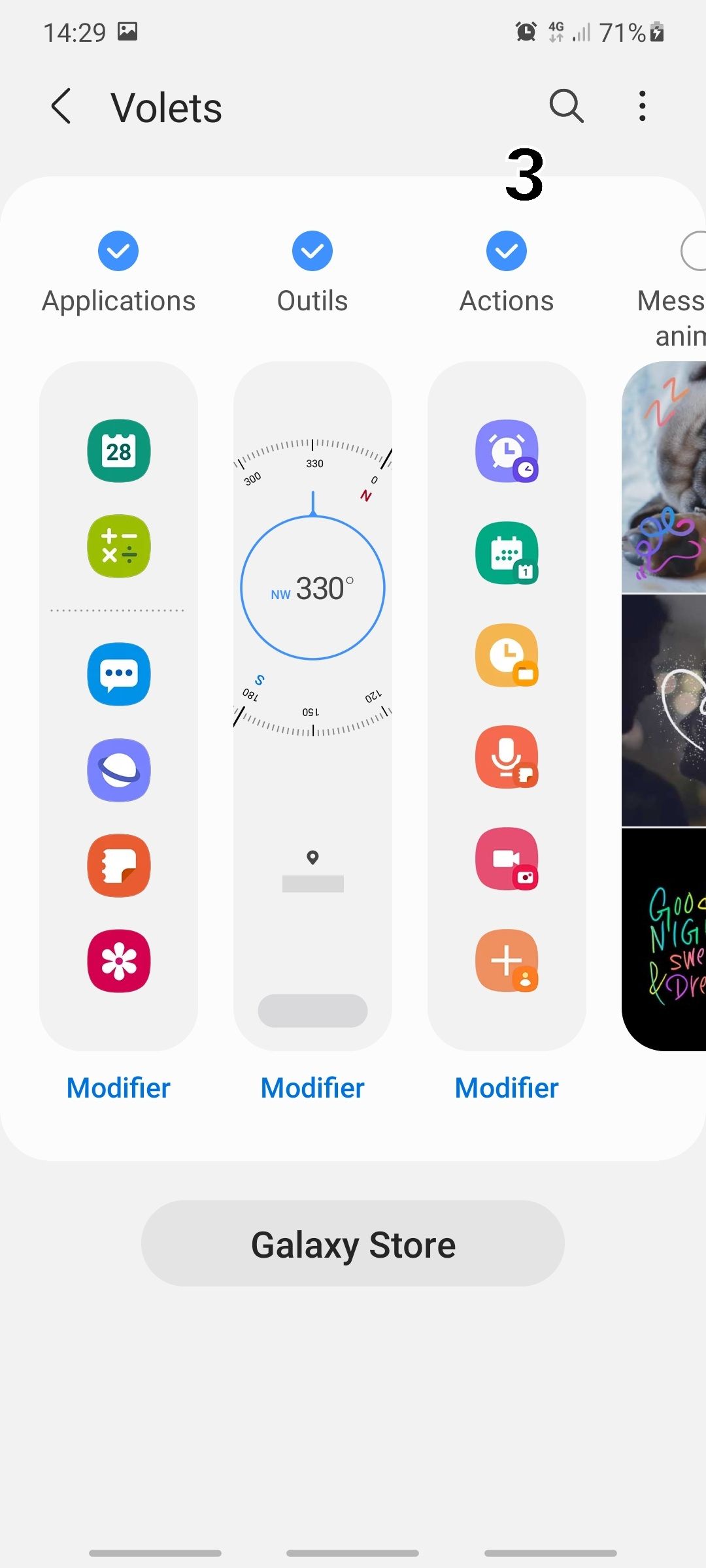
Task: Tap the calendar event action icon
Action: click(x=507, y=554)
